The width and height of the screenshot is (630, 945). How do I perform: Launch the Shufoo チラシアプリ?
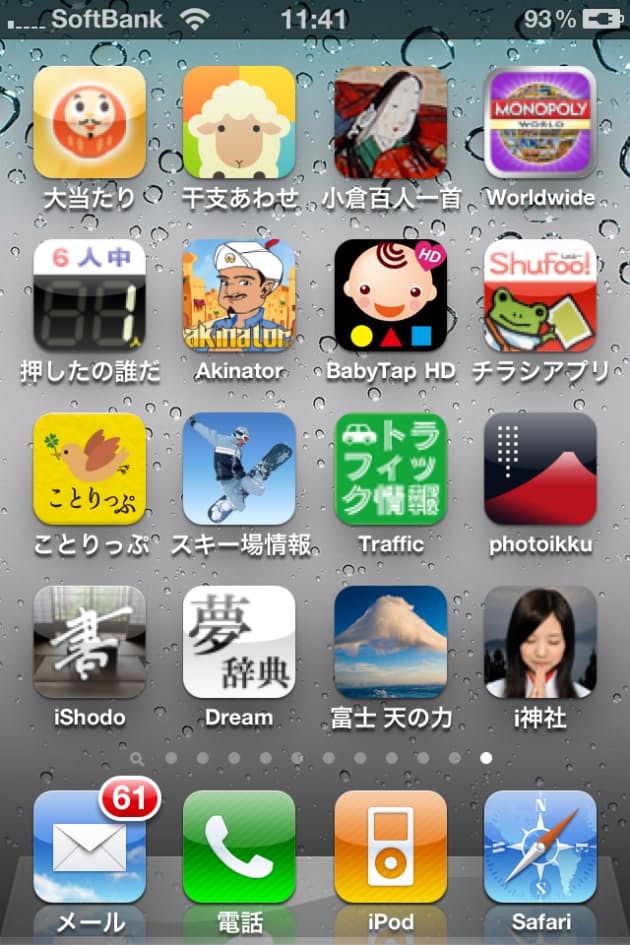(x=540, y=295)
